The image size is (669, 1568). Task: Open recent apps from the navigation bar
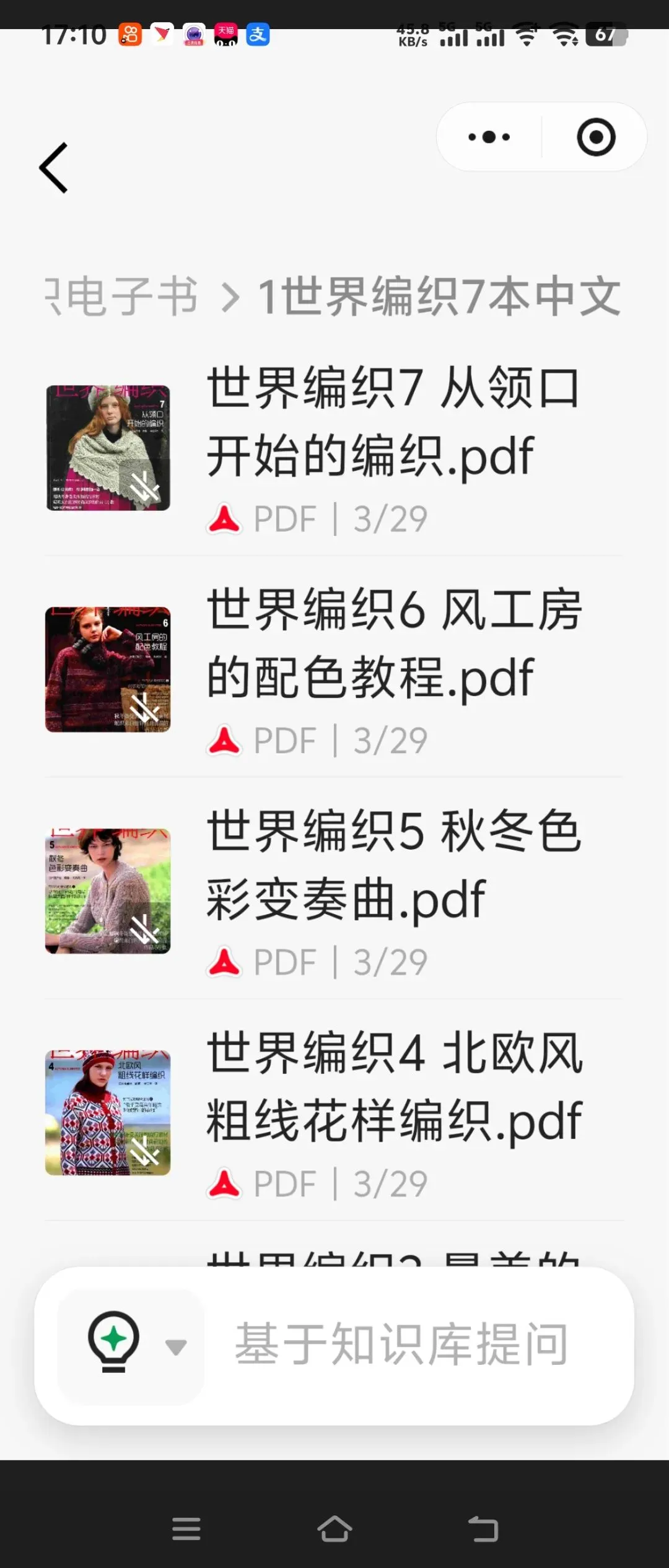click(186, 1528)
